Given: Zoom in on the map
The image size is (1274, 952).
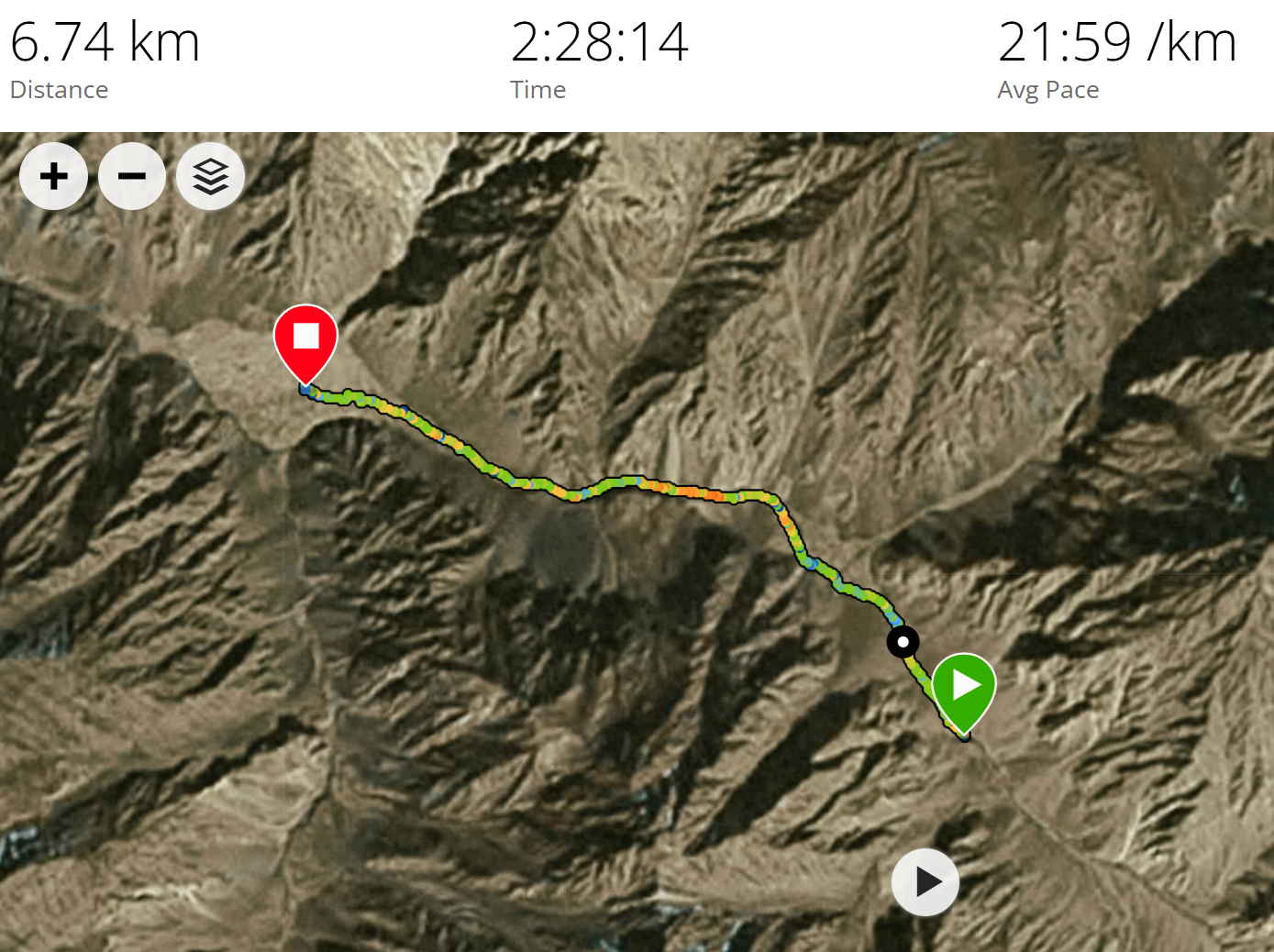Looking at the screenshot, I should [x=53, y=176].
